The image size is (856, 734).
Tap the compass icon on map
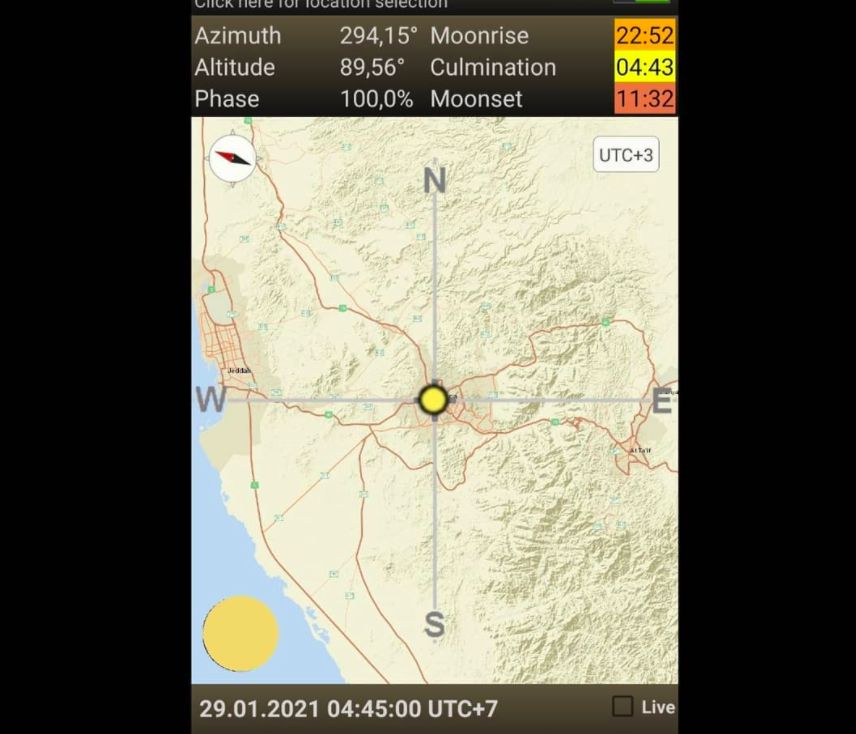pos(233,158)
